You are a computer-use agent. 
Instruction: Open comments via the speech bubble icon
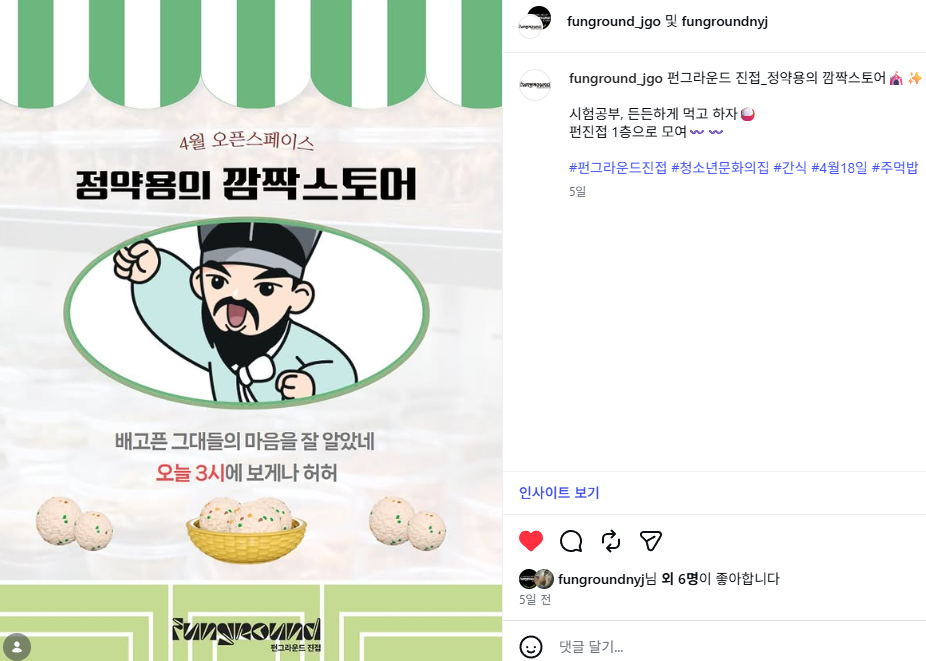(571, 541)
